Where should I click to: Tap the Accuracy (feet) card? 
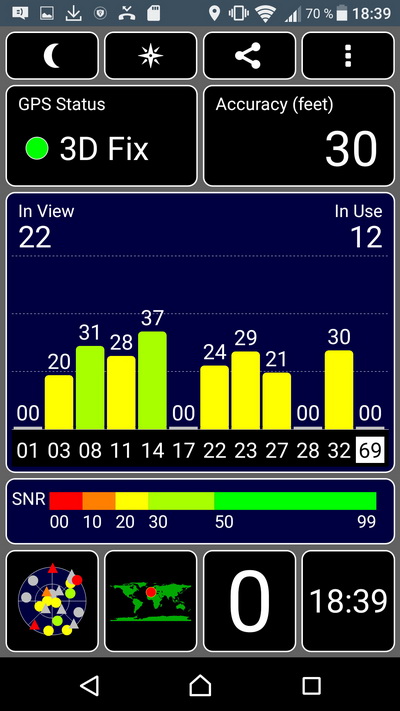click(299, 136)
